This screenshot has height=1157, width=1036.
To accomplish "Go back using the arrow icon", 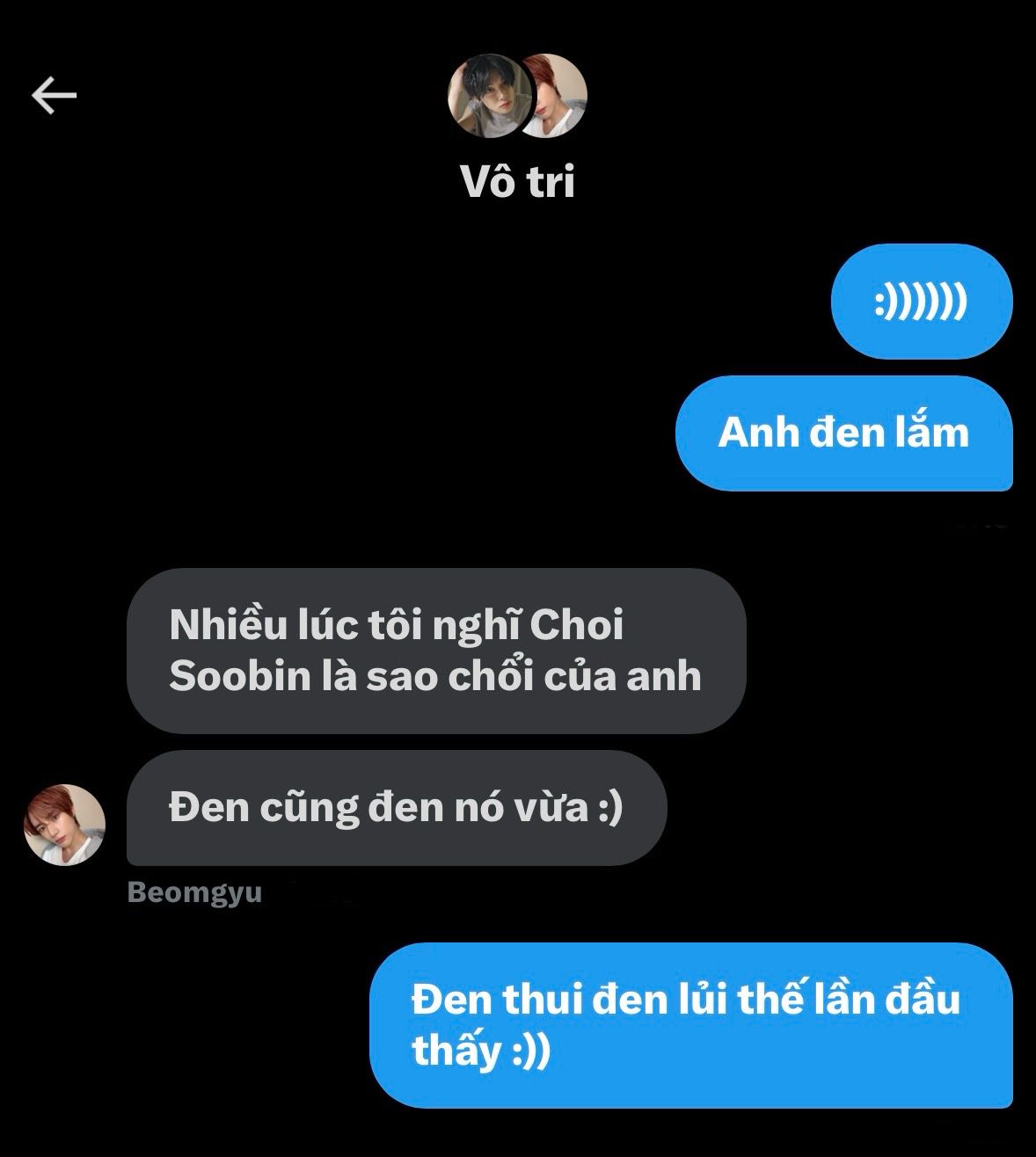I will (x=55, y=95).
